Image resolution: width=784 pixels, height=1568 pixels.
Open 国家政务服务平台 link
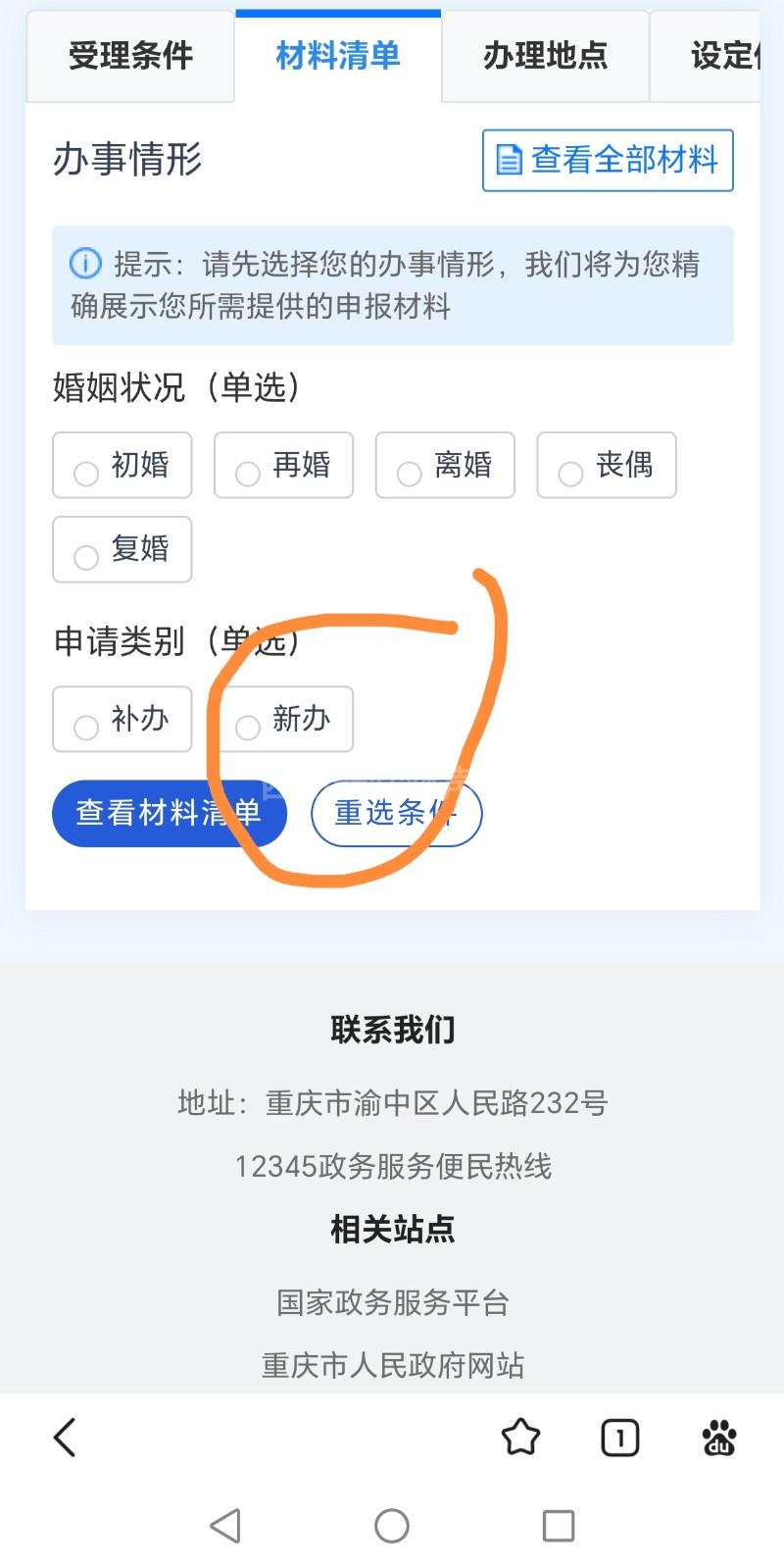(x=393, y=1302)
